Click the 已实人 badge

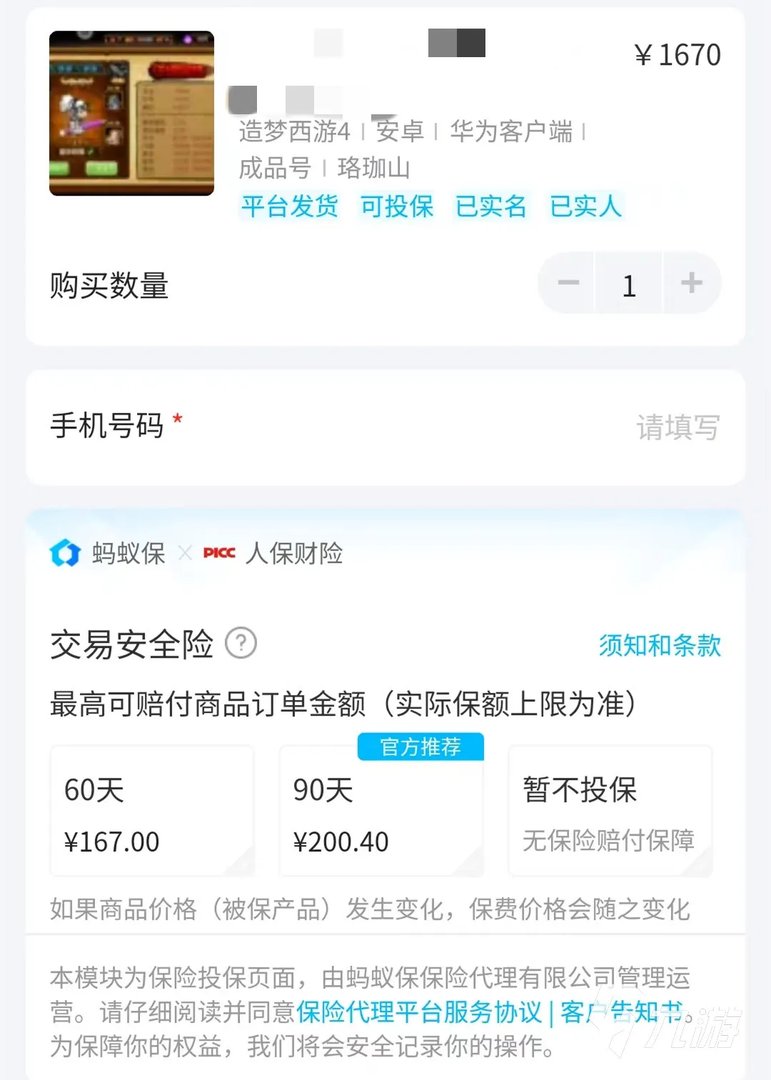click(x=584, y=206)
